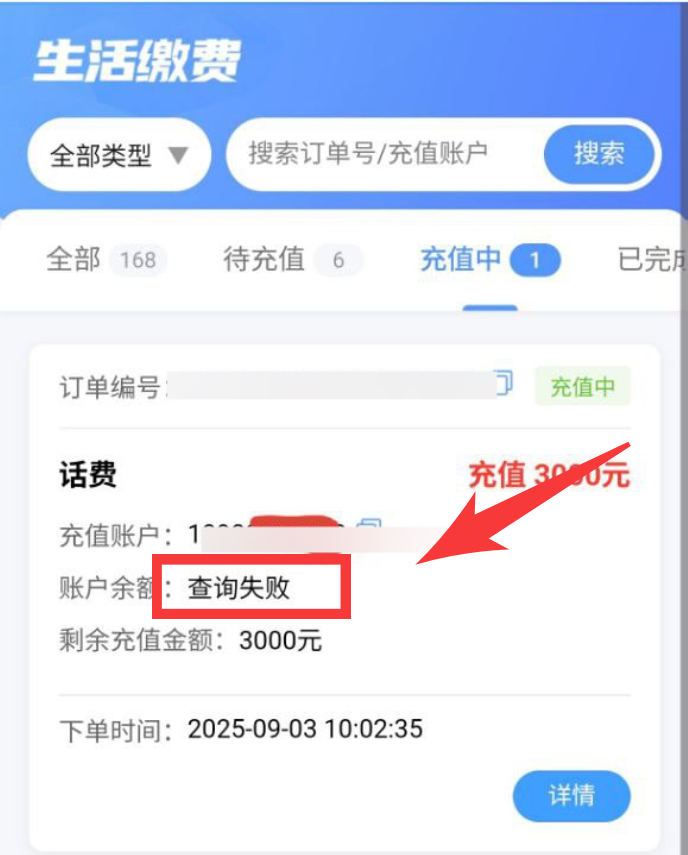Screen dimensions: 688x855
Task: Tap the 搜索 button
Action: tap(598, 154)
